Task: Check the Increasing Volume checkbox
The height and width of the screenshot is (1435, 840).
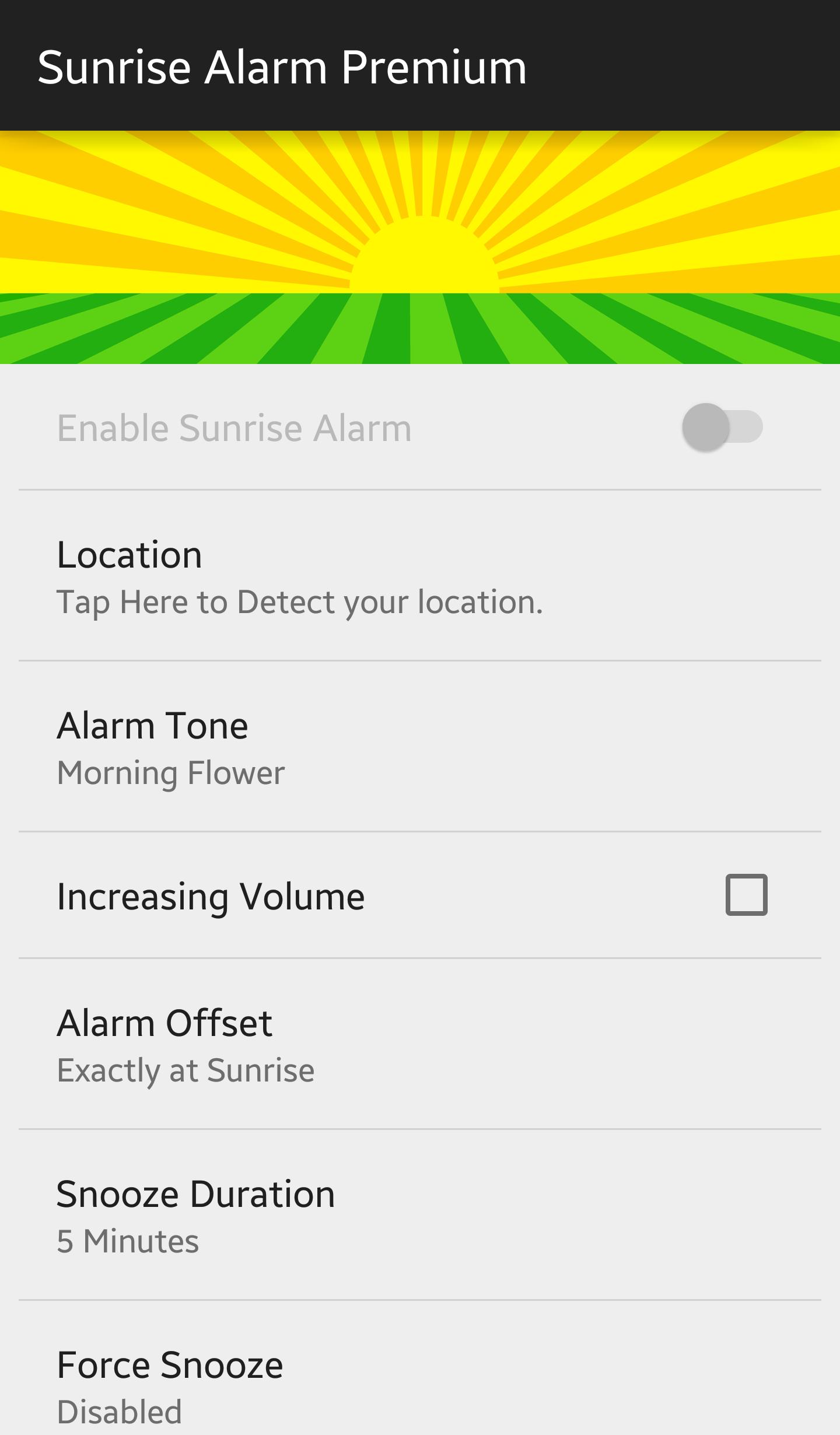Action: [x=745, y=895]
